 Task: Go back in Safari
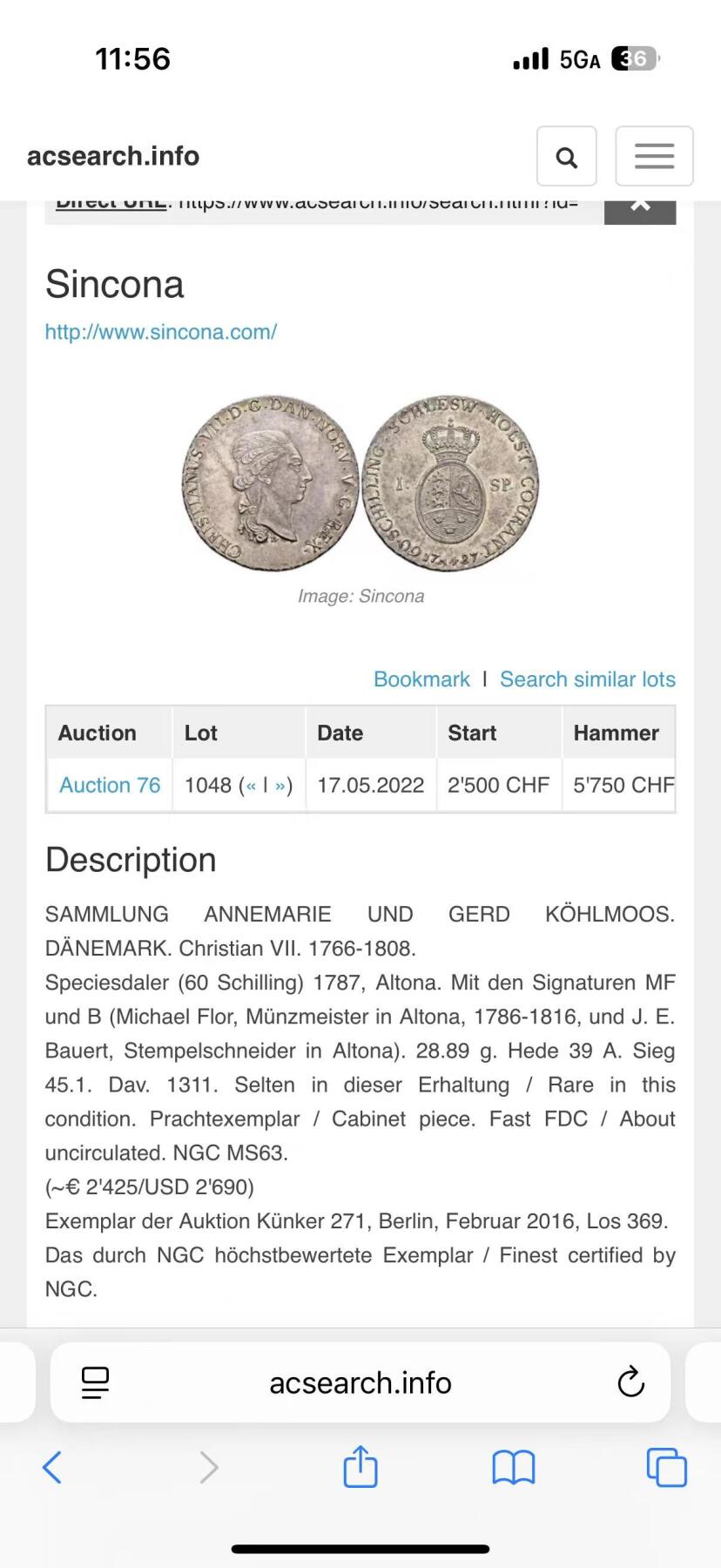pyautogui.click(x=52, y=1468)
